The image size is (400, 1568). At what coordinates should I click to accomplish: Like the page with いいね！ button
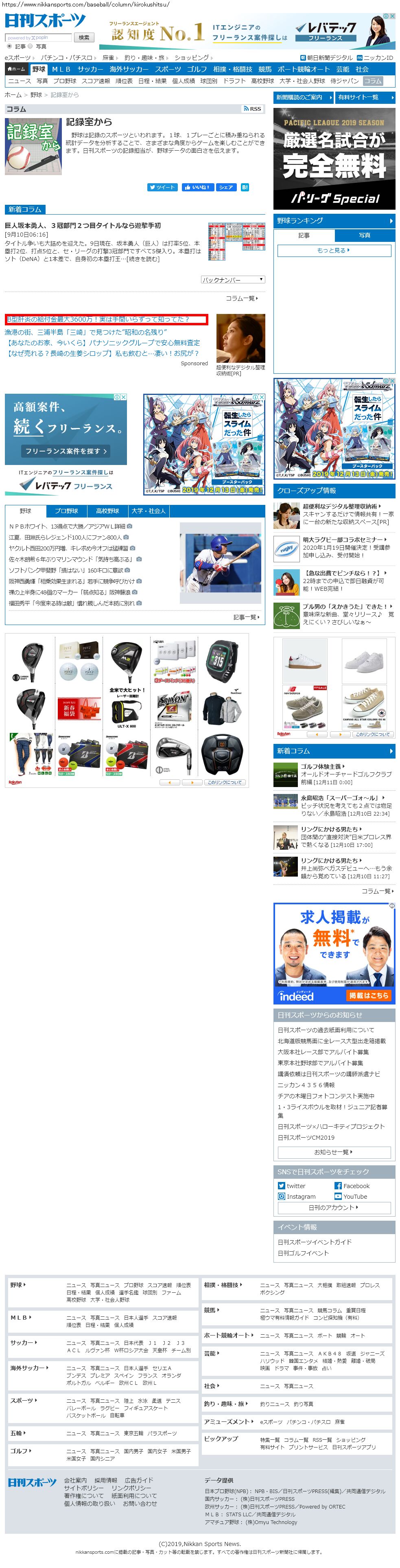(x=198, y=187)
